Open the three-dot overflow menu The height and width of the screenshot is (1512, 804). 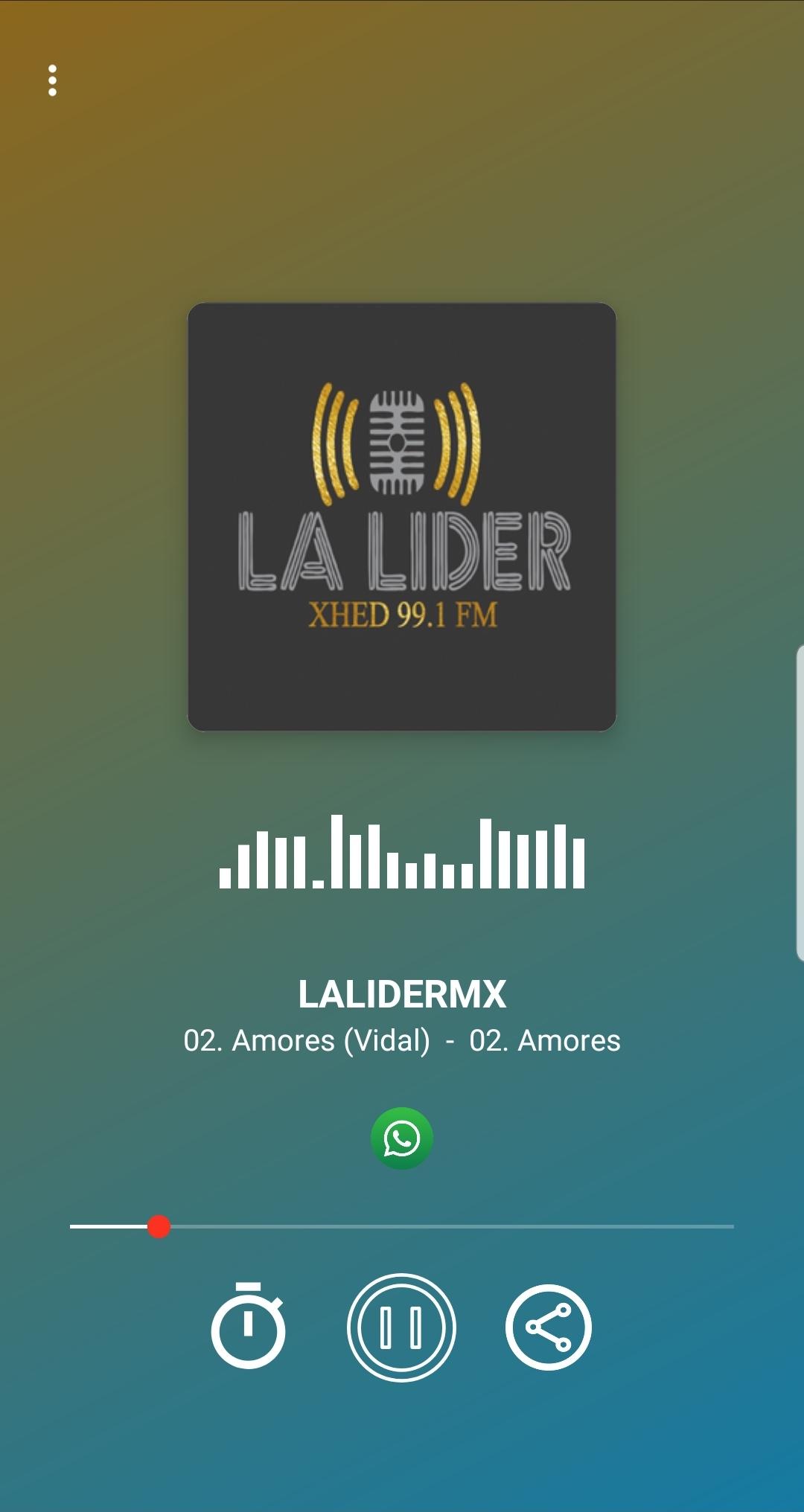pos(52,80)
